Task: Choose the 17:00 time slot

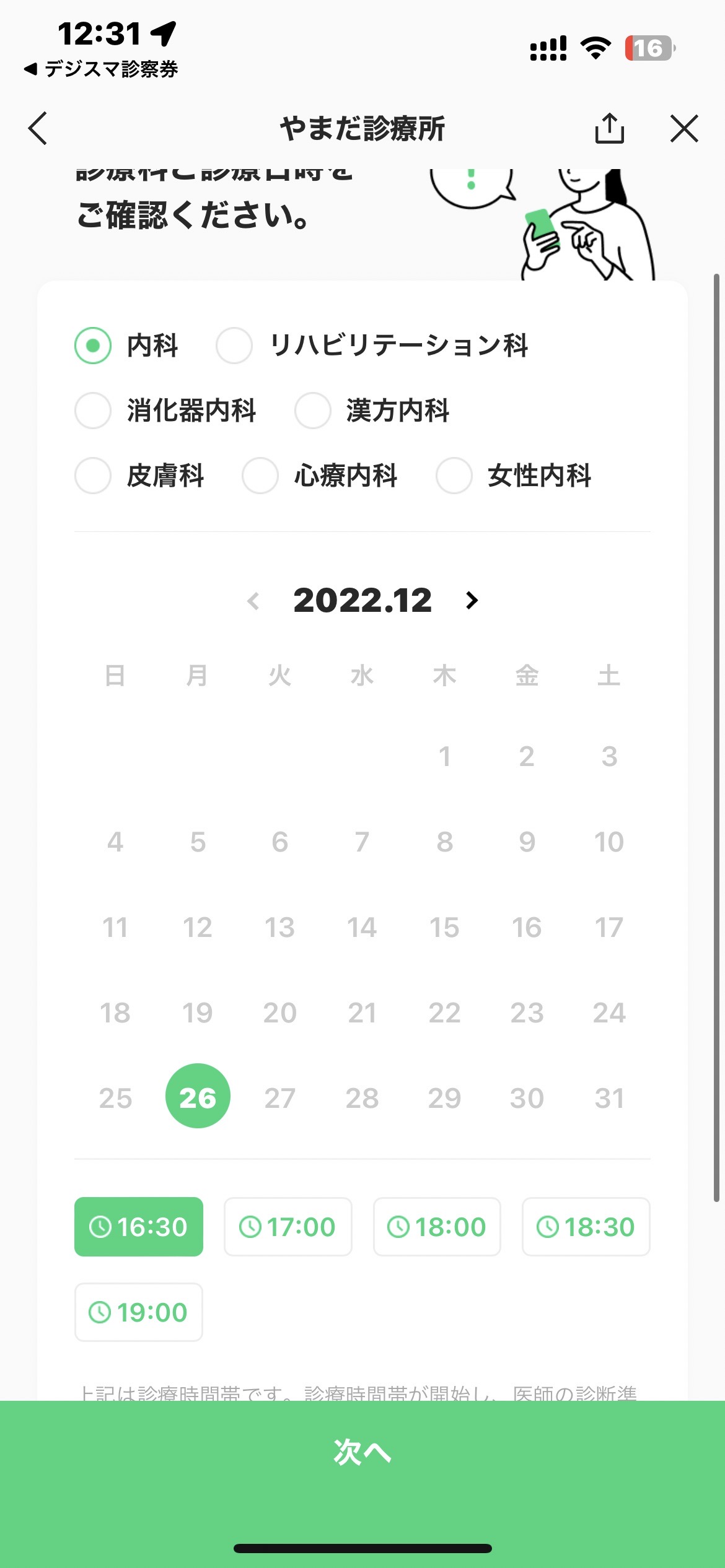Action: [288, 1226]
